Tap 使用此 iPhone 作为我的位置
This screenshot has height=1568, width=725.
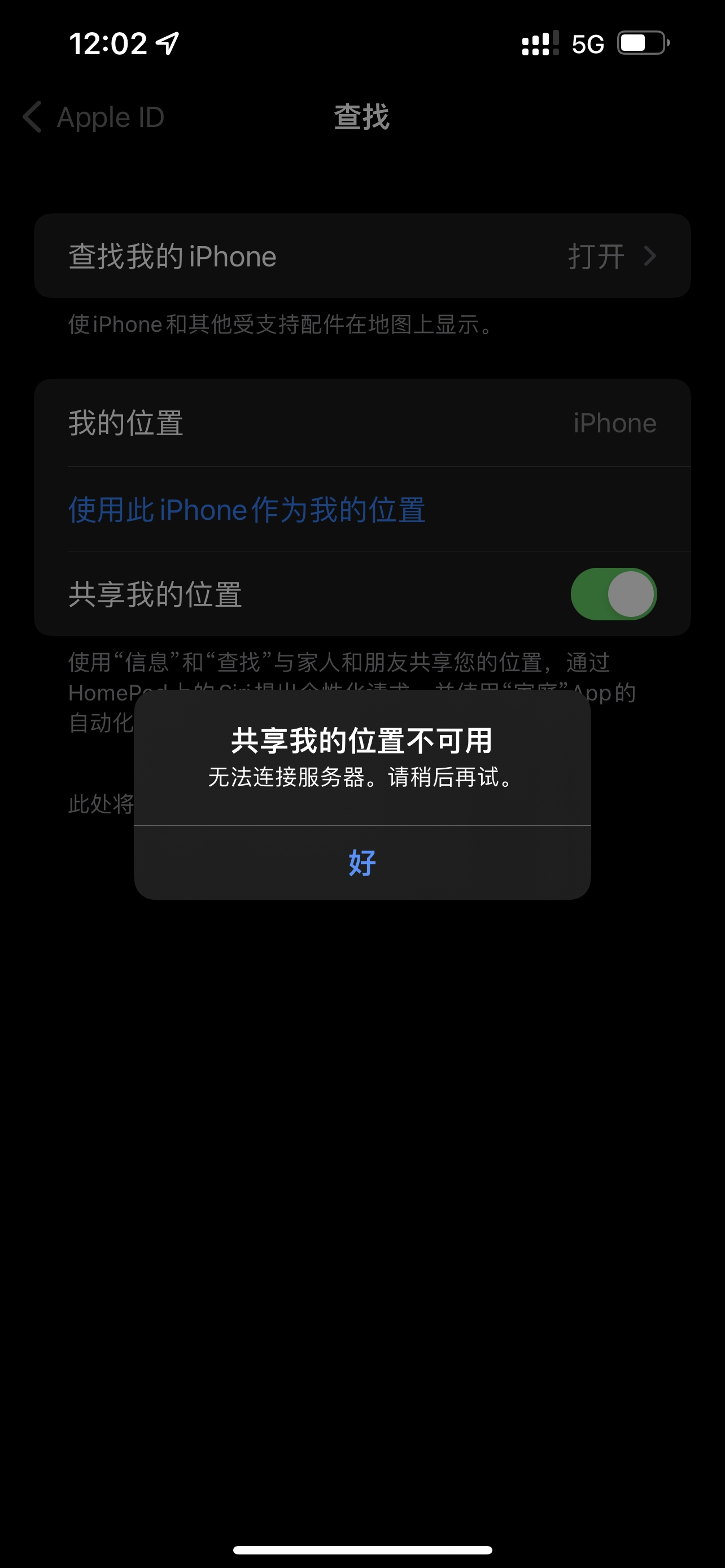click(247, 510)
